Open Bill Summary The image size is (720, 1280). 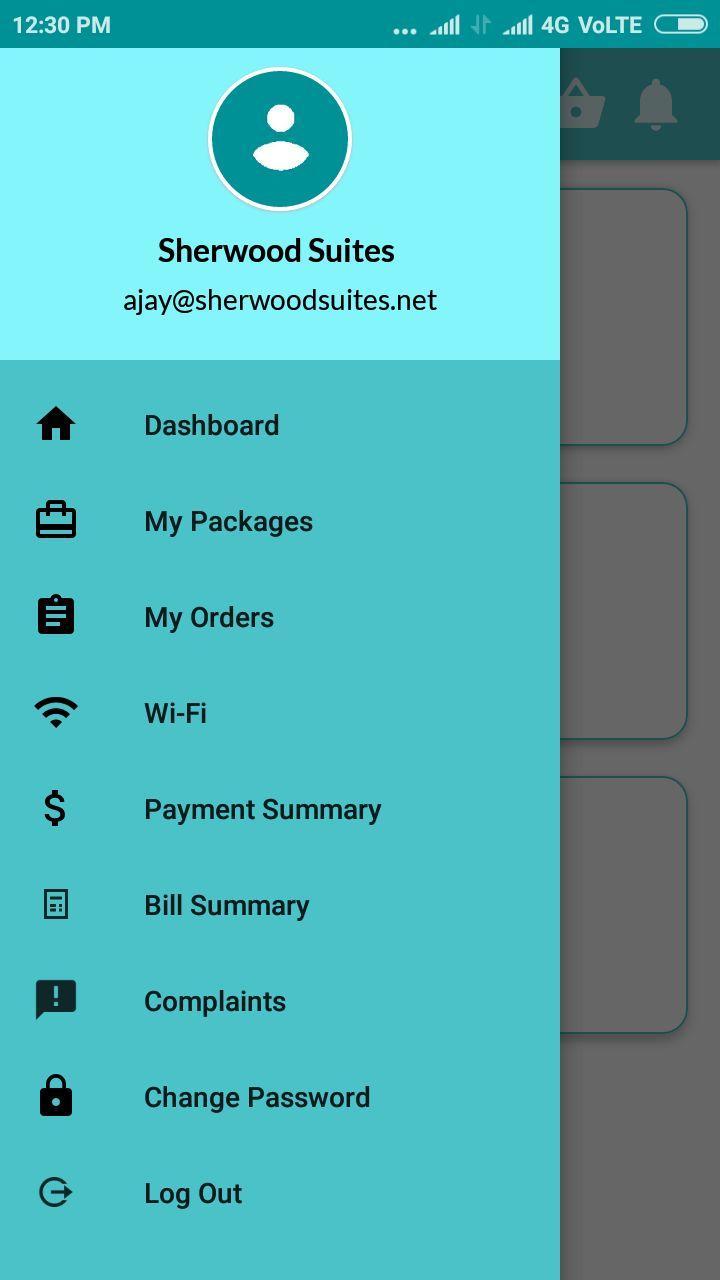226,905
